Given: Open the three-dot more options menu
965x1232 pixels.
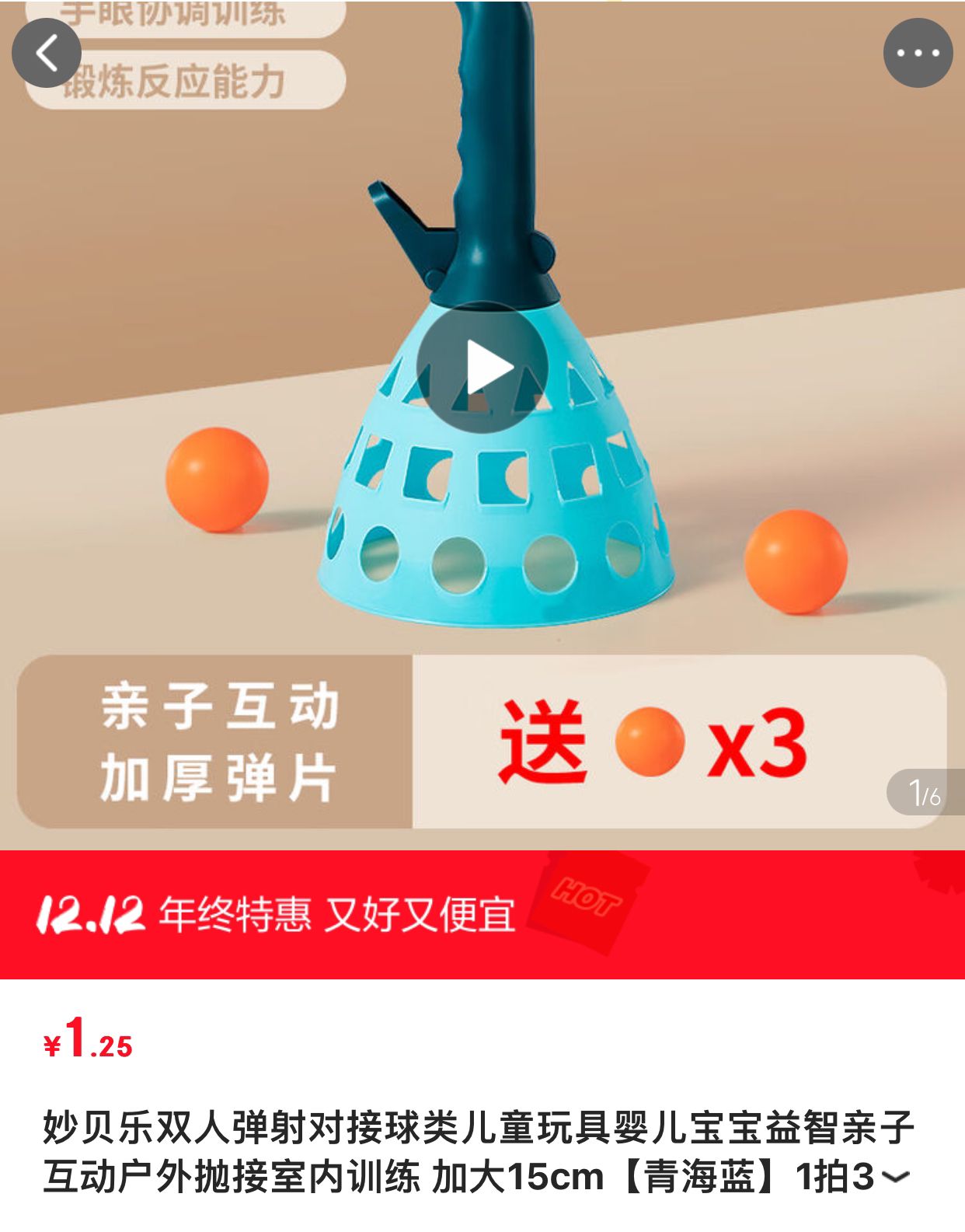Looking at the screenshot, I should pyautogui.click(x=918, y=53).
